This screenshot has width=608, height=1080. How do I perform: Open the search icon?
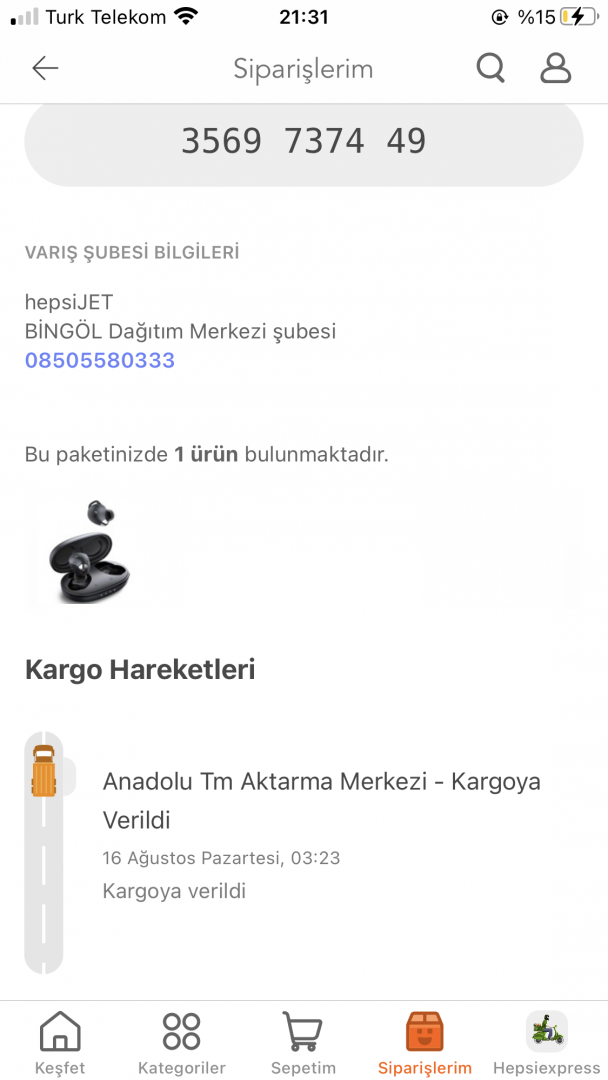[x=490, y=68]
